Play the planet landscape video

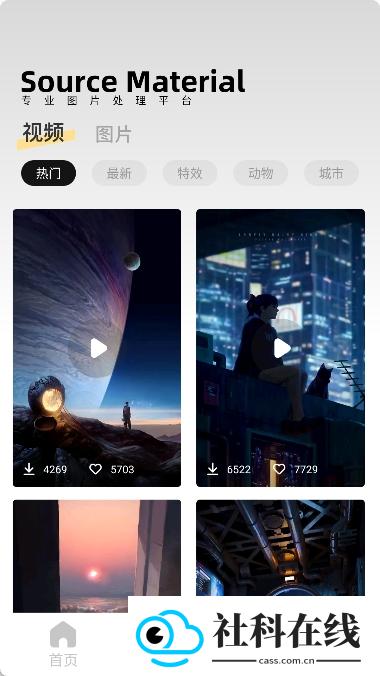[98, 348]
